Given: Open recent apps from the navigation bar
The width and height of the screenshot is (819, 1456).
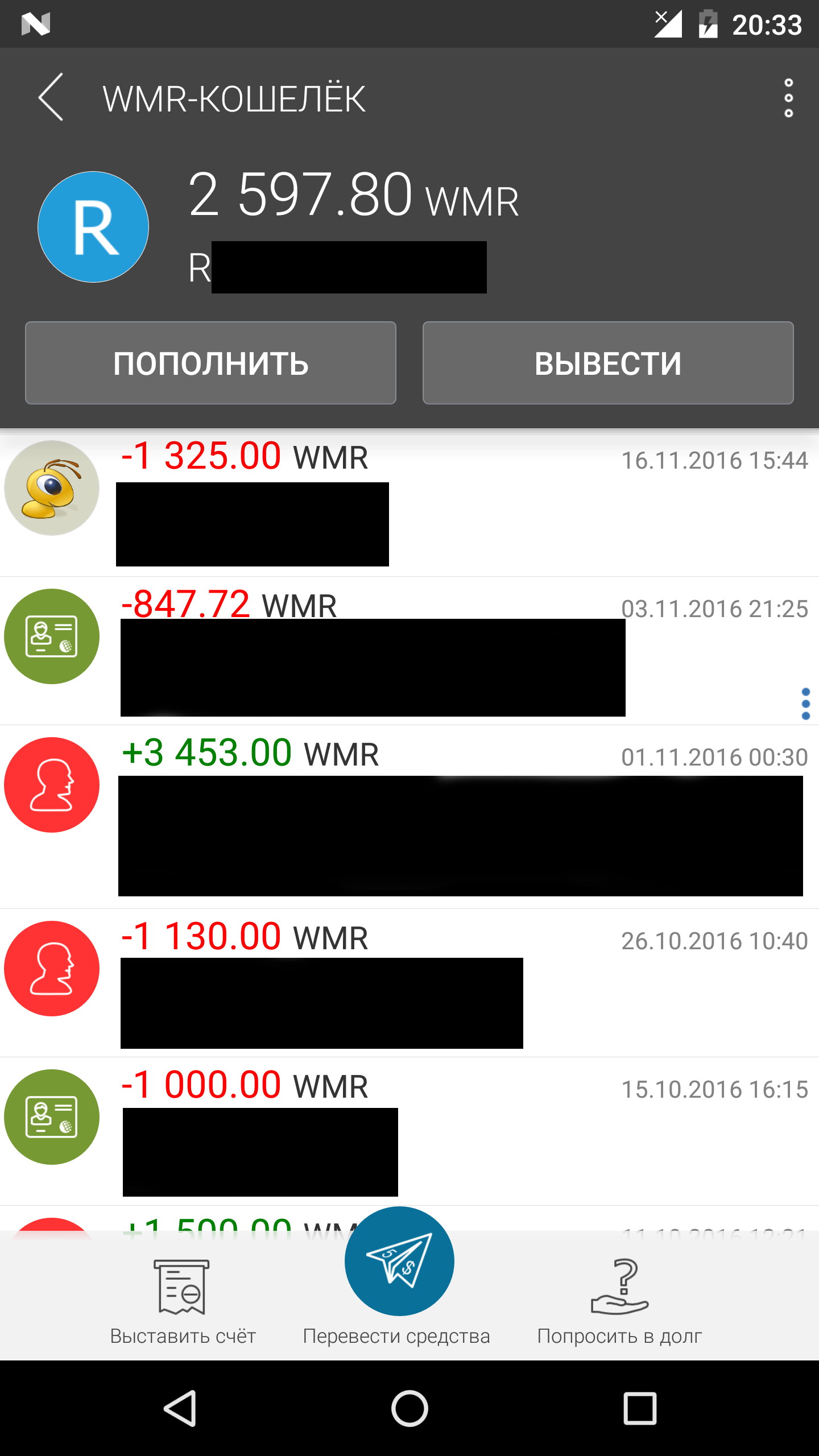Looking at the screenshot, I should [x=640, y=1408].
